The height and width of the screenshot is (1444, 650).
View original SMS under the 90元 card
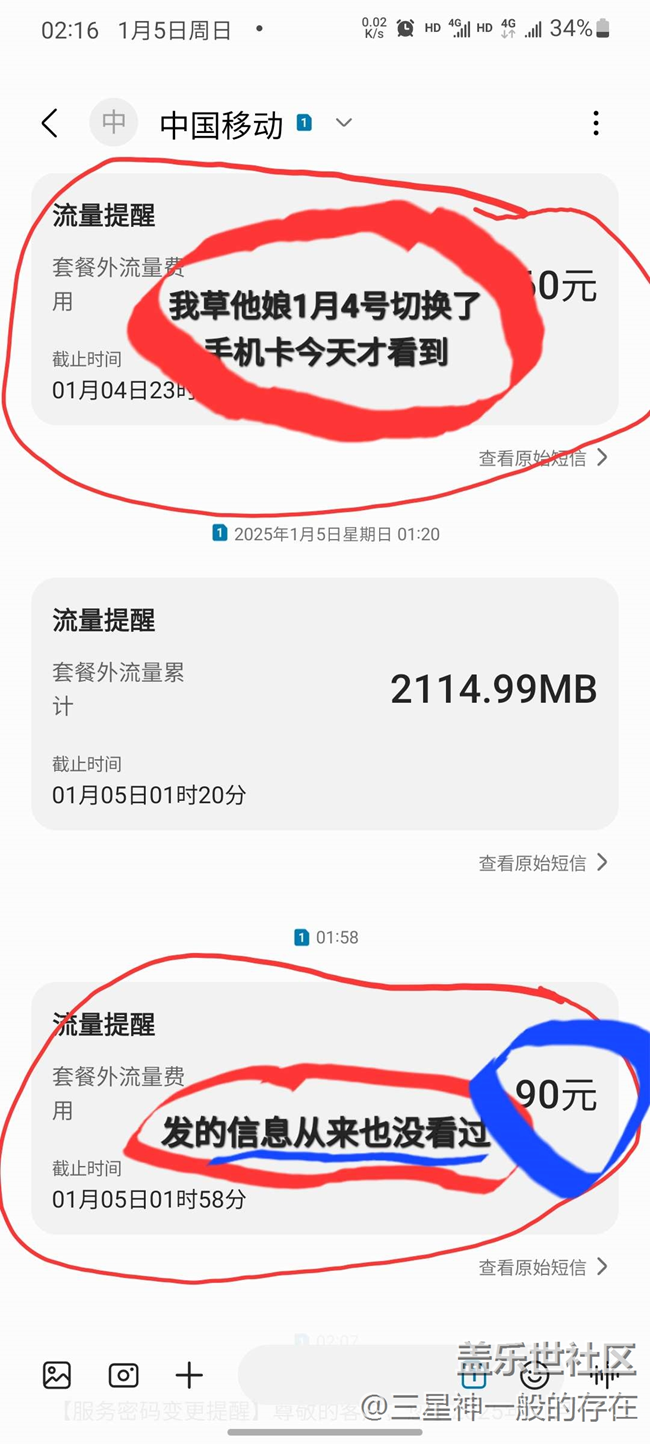(543, 1267)
